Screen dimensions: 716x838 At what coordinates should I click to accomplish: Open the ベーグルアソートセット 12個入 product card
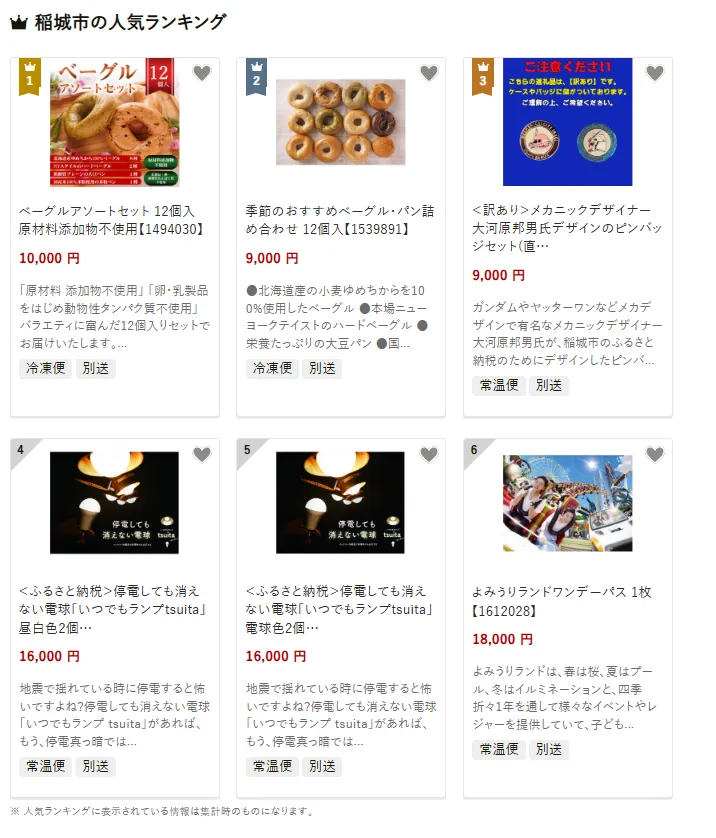coord(114,220)
